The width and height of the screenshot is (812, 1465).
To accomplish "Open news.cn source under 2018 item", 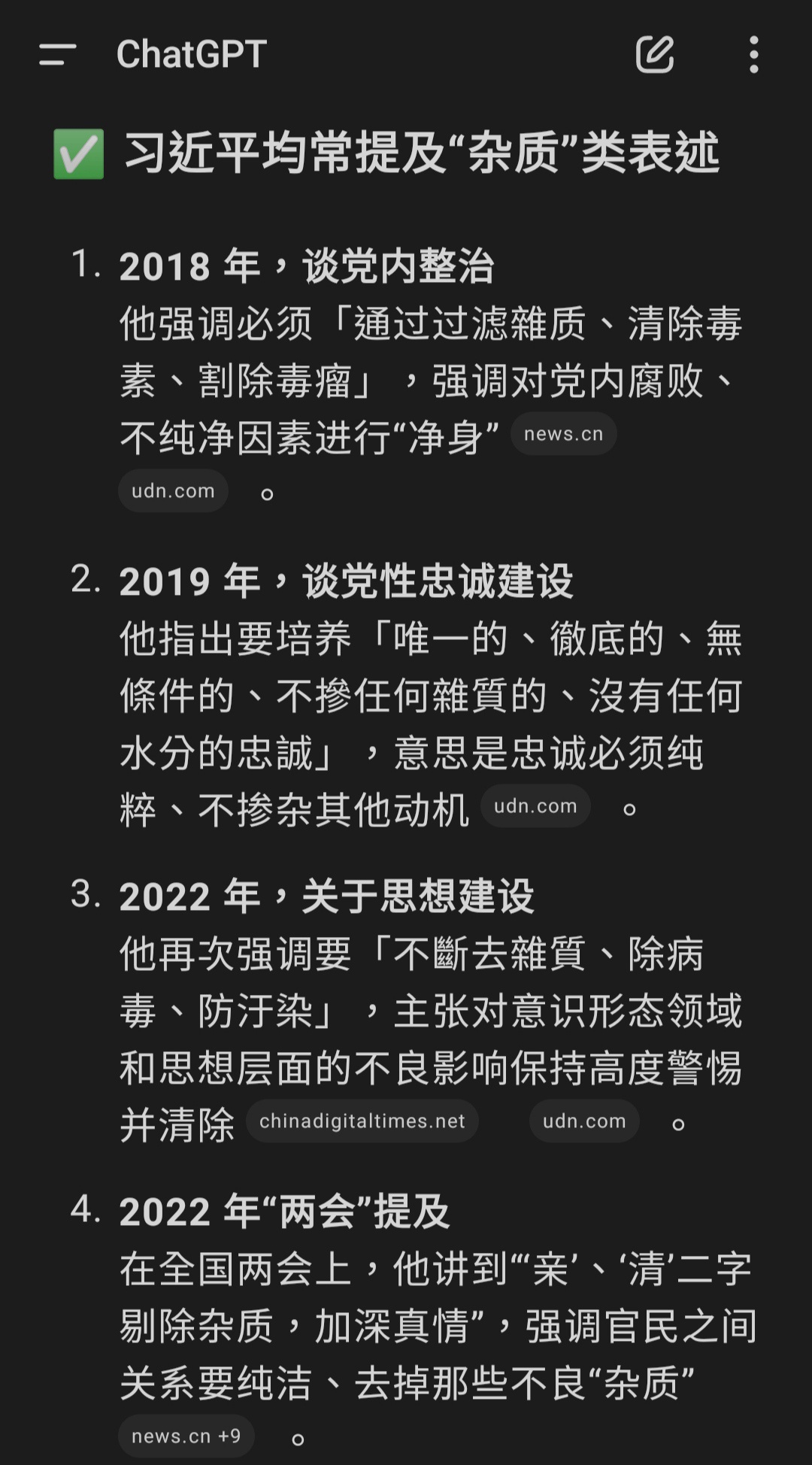I will (563, 434).
